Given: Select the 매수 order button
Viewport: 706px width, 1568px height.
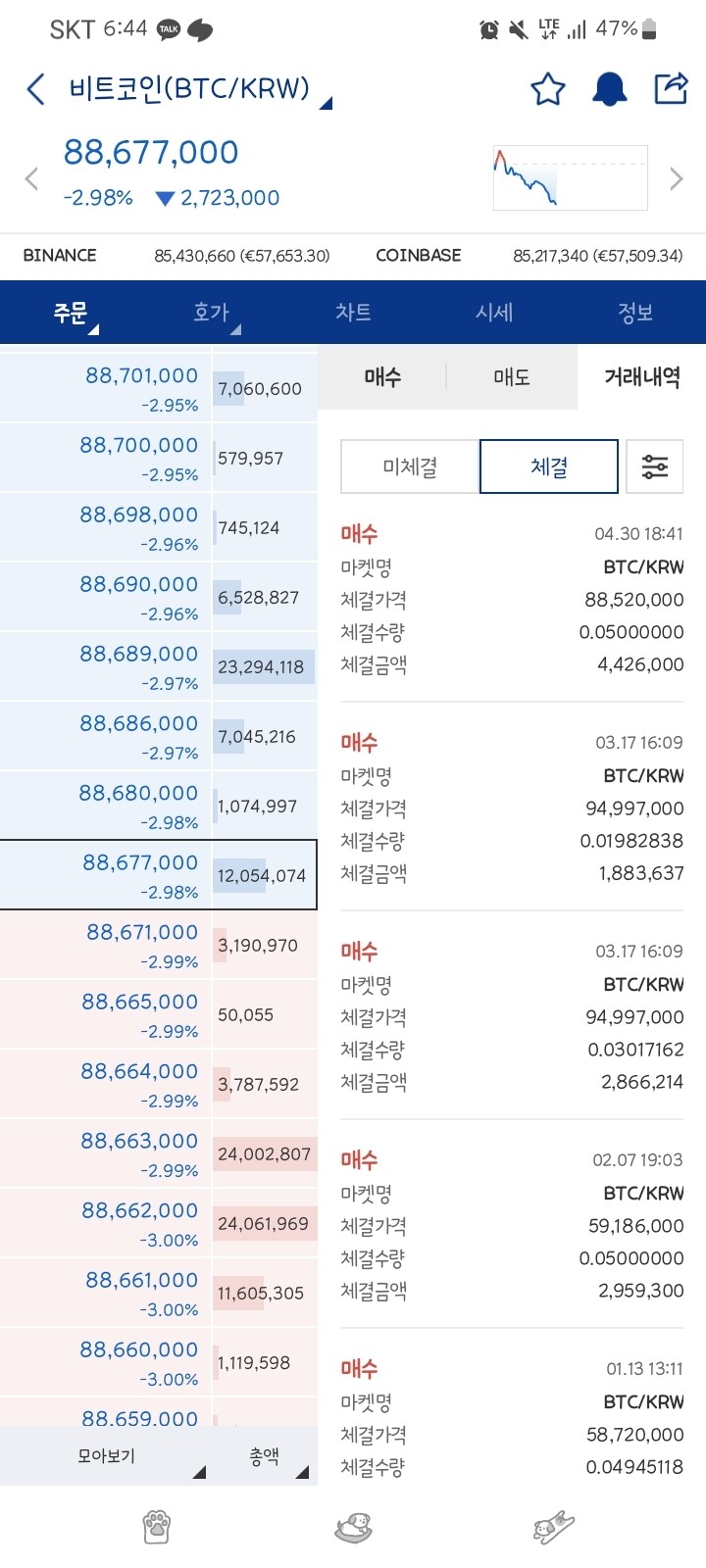Looking at the screenshot, I should pos(382,376).
